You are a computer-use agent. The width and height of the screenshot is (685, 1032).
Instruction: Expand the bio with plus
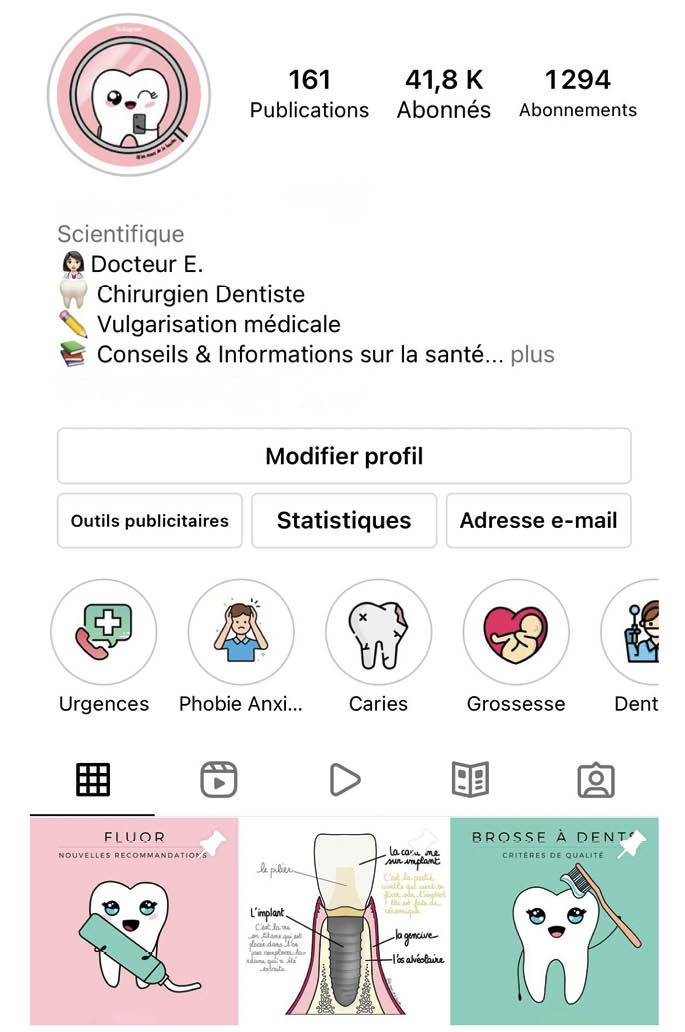pyautogui.click(x=532, y=355)
